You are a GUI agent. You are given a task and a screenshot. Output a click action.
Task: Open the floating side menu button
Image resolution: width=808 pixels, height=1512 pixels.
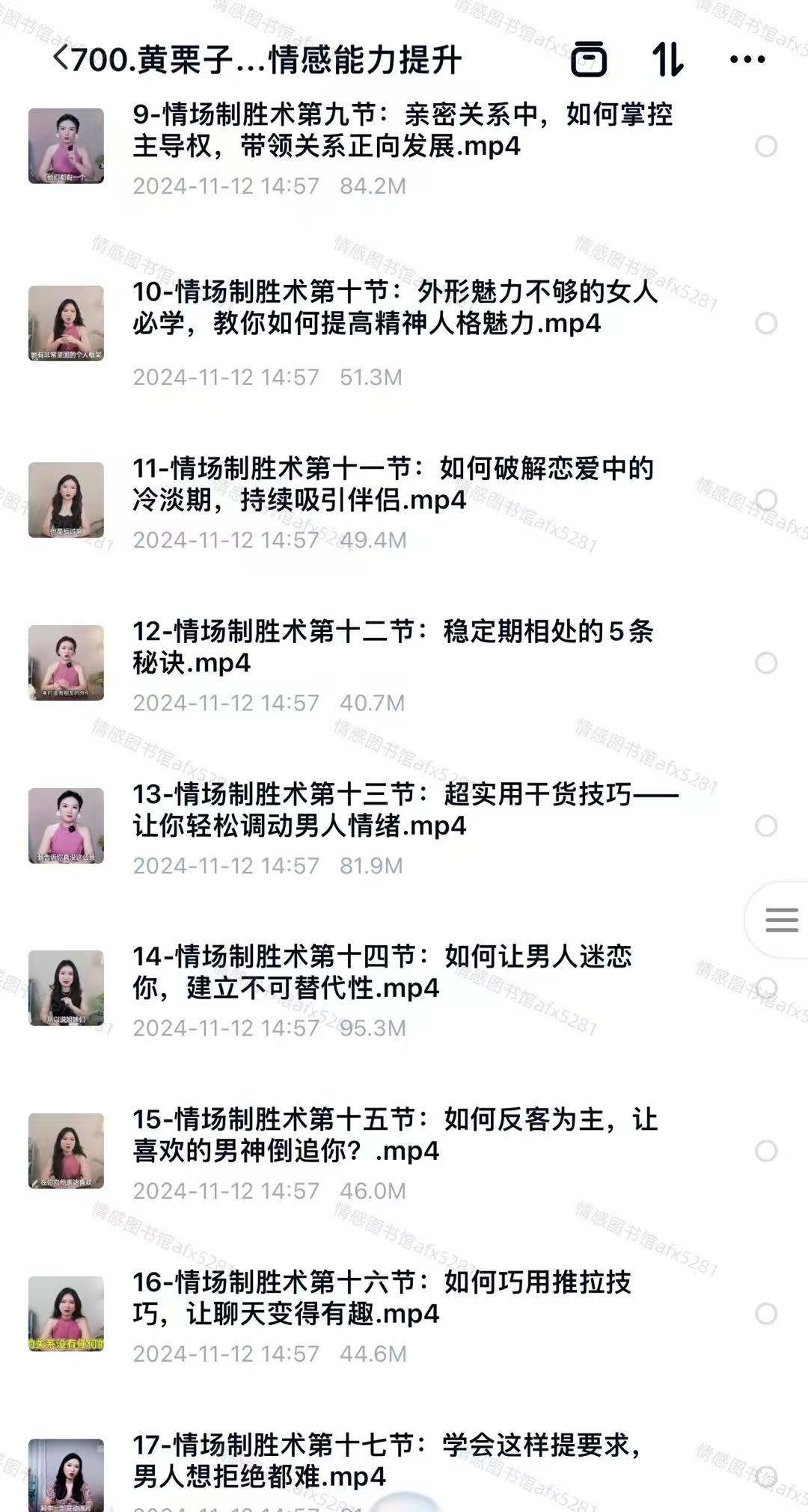tap(781, 920)
